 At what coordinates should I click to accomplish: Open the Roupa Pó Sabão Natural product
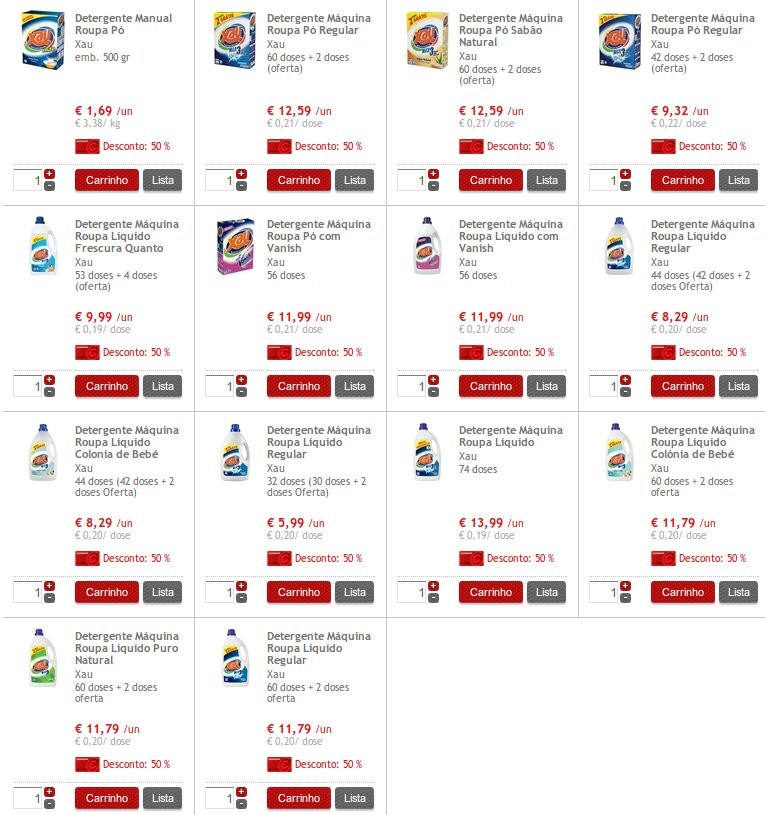510,31
